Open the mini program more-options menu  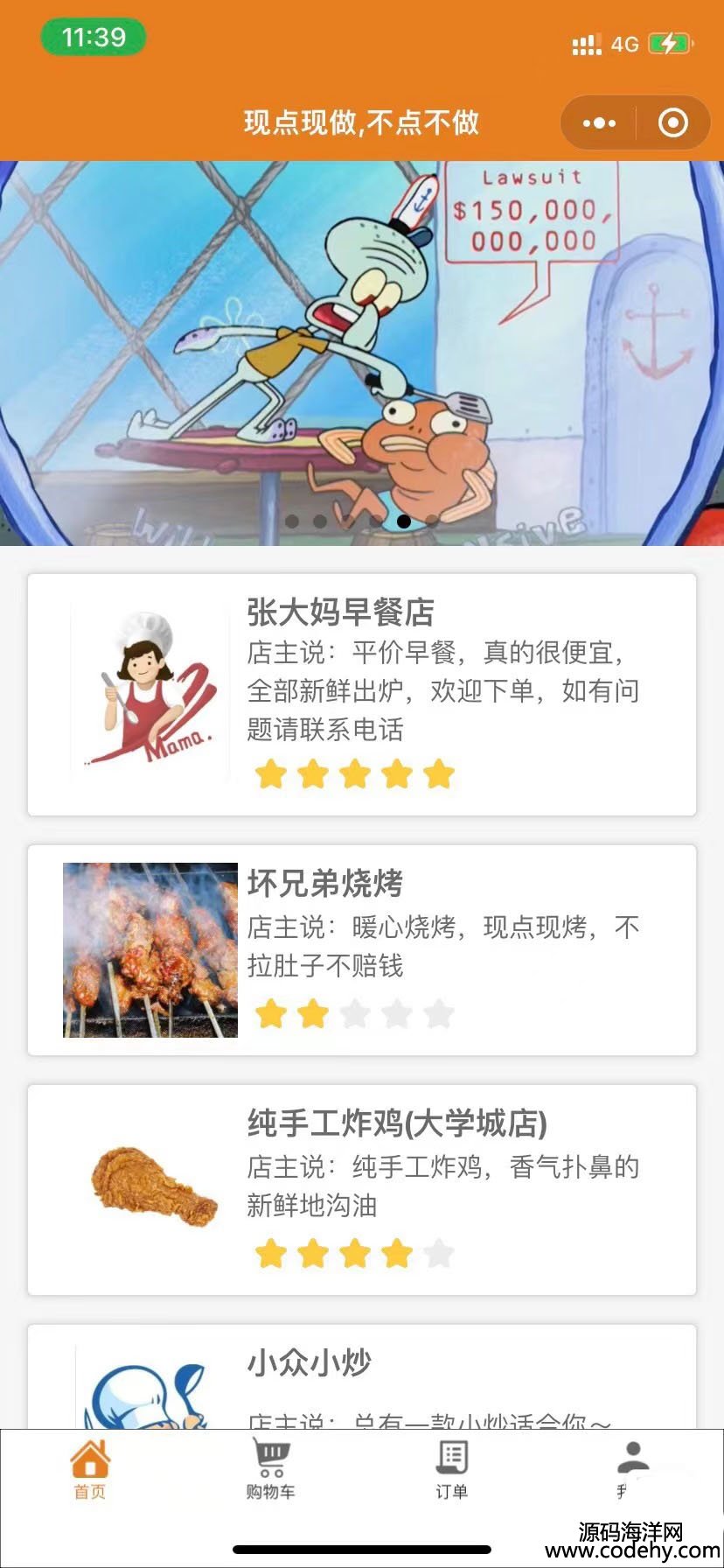(599, 123)
